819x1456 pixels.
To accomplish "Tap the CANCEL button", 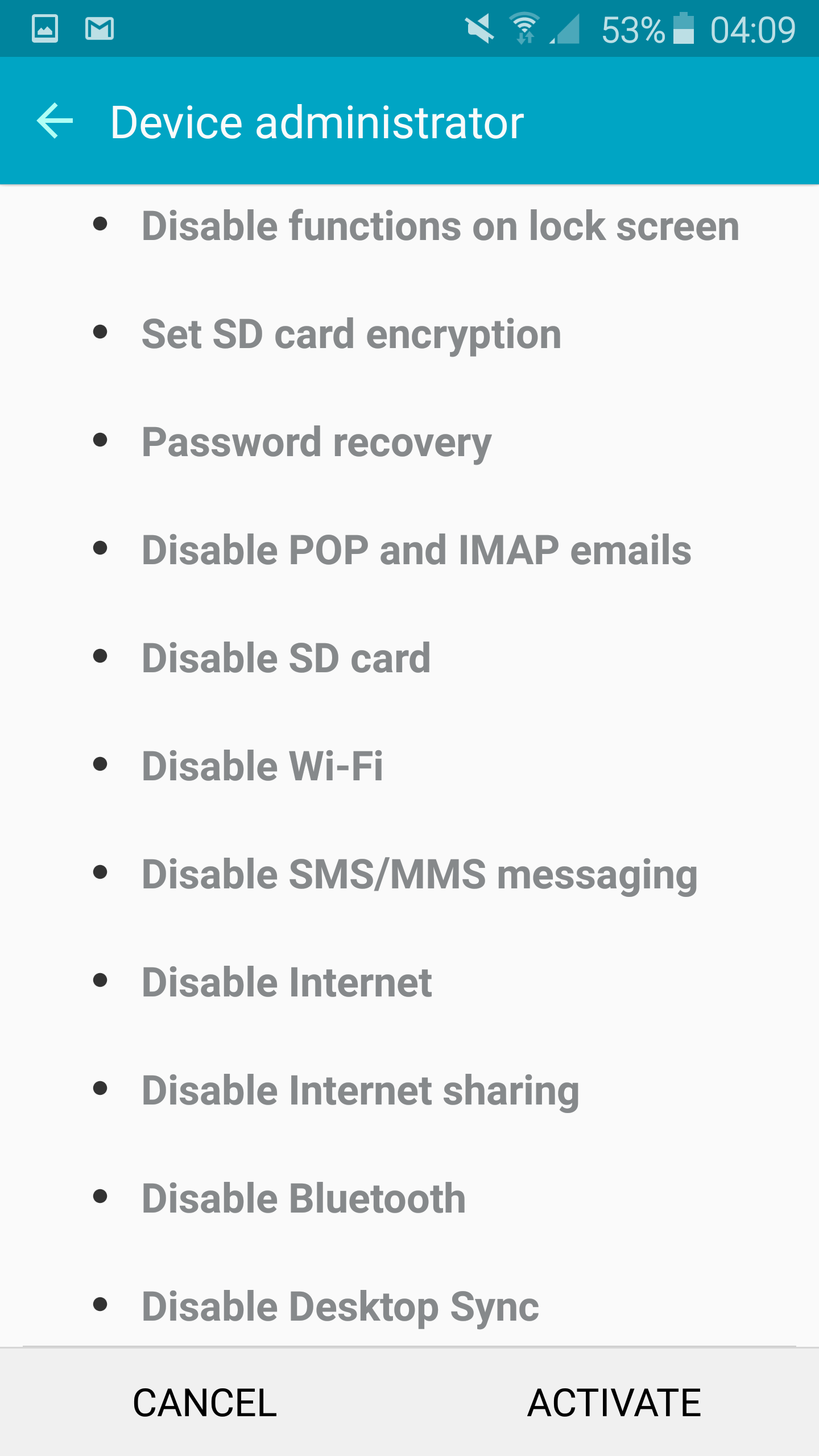I will pos(205,1403).
